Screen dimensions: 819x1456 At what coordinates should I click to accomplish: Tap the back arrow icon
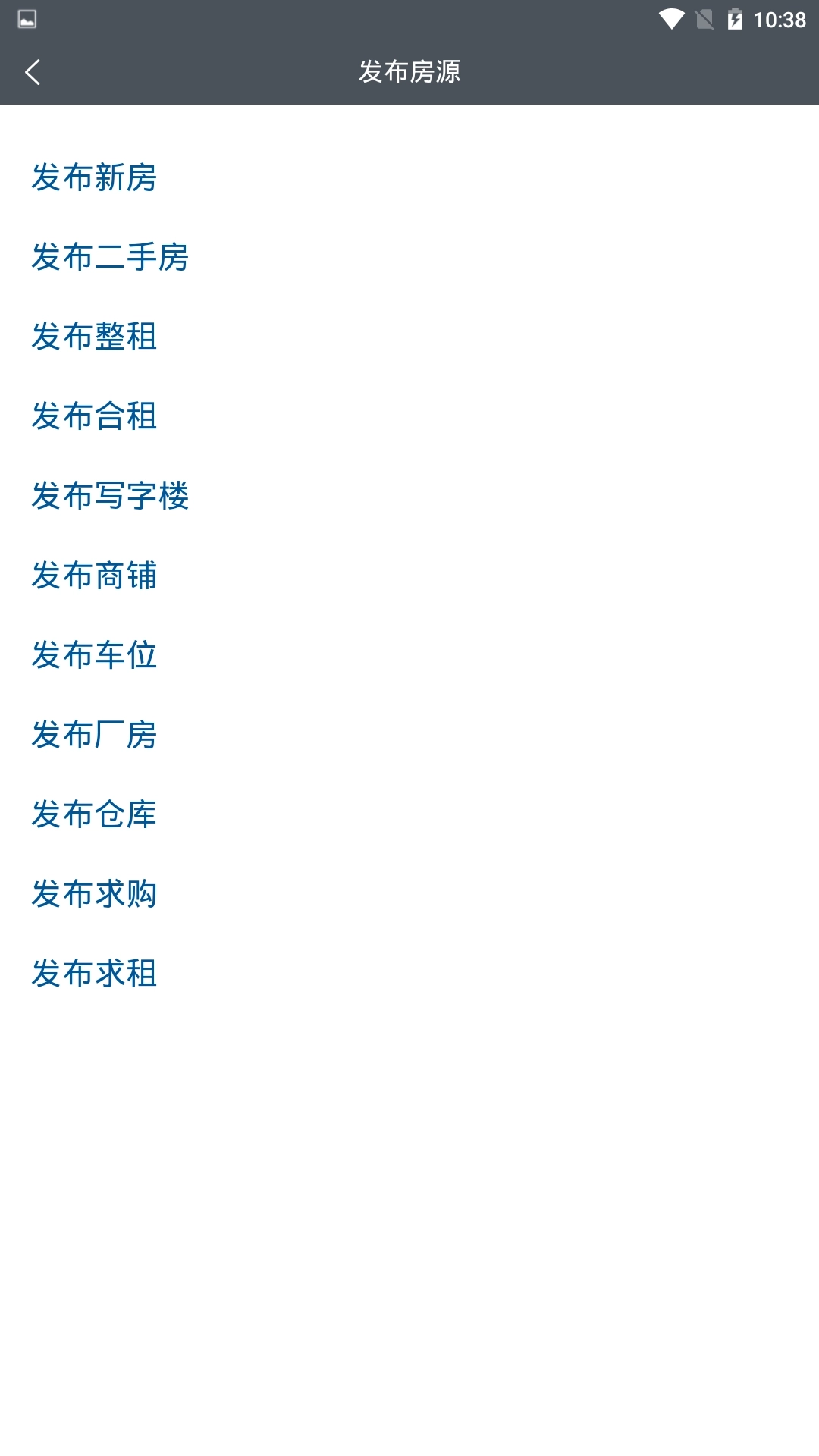34,72
